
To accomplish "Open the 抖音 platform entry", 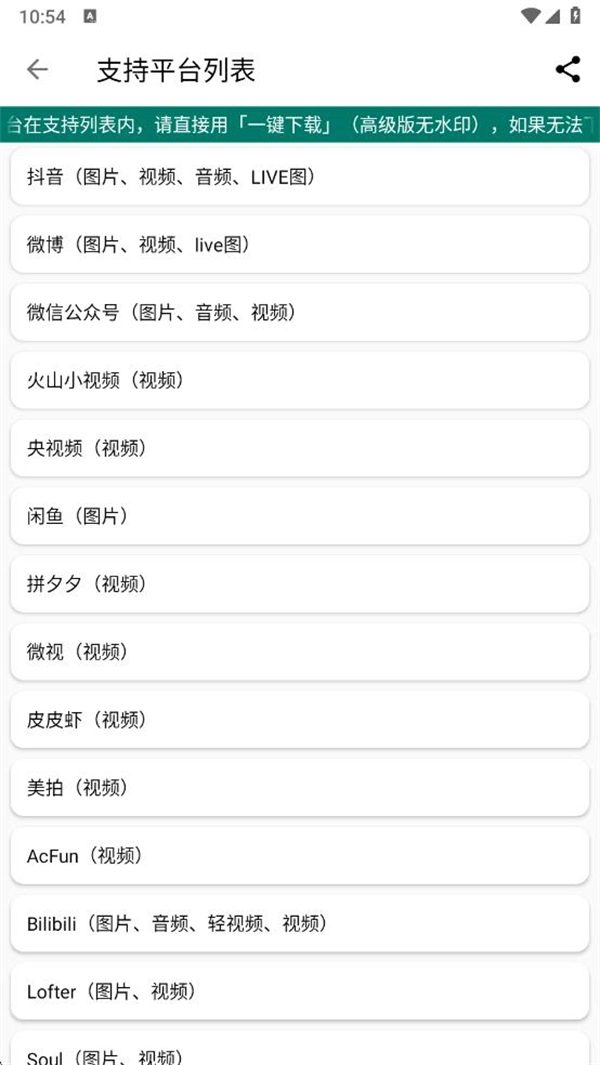I will (x=299, y=177).
